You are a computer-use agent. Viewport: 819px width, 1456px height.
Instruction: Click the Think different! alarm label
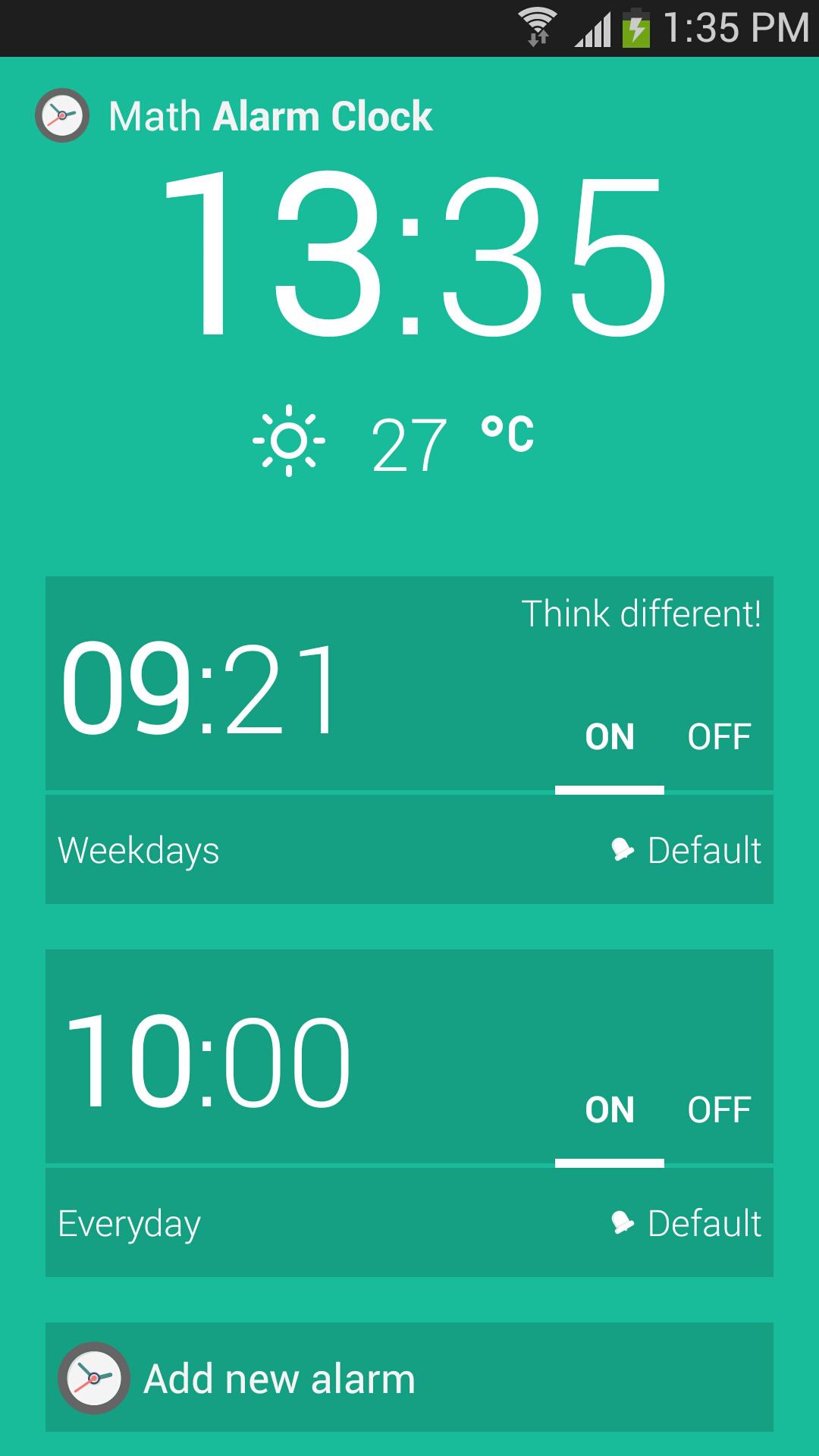point(642,613)
